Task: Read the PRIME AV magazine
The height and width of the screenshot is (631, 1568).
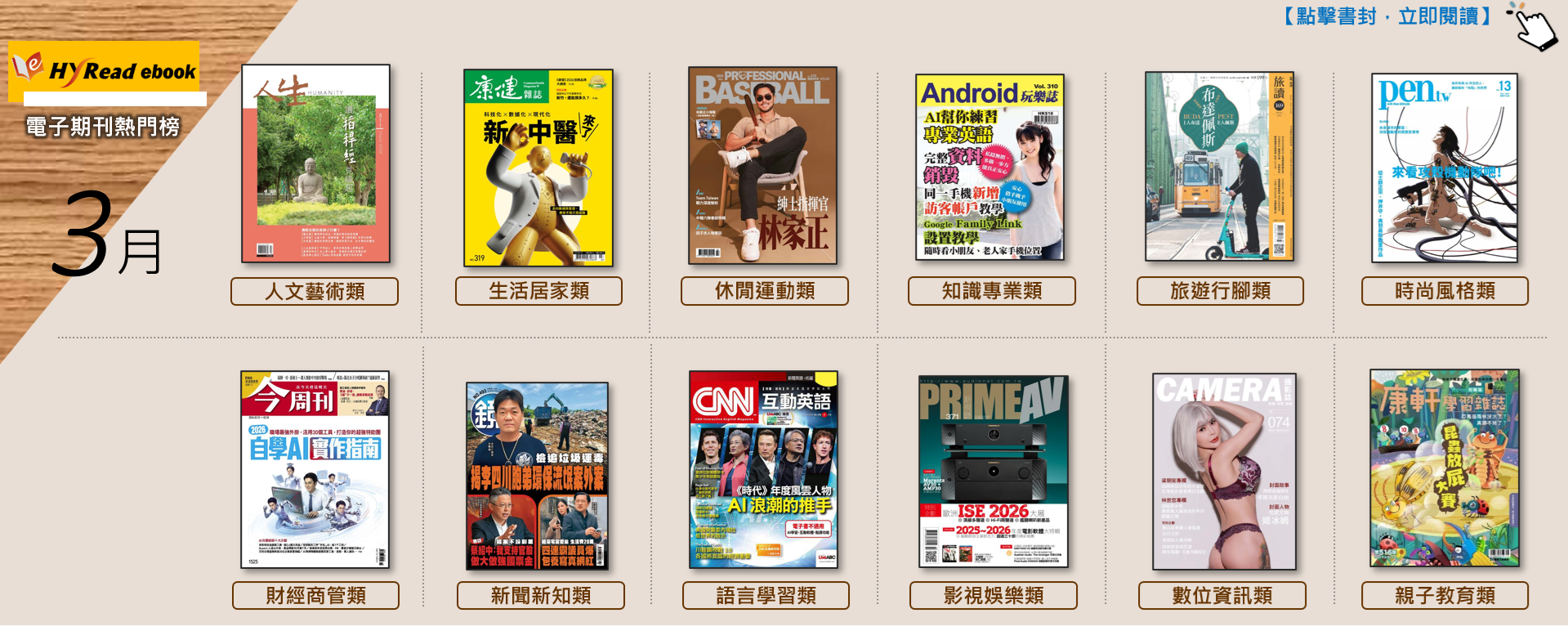Action: [x=993, y=472]
